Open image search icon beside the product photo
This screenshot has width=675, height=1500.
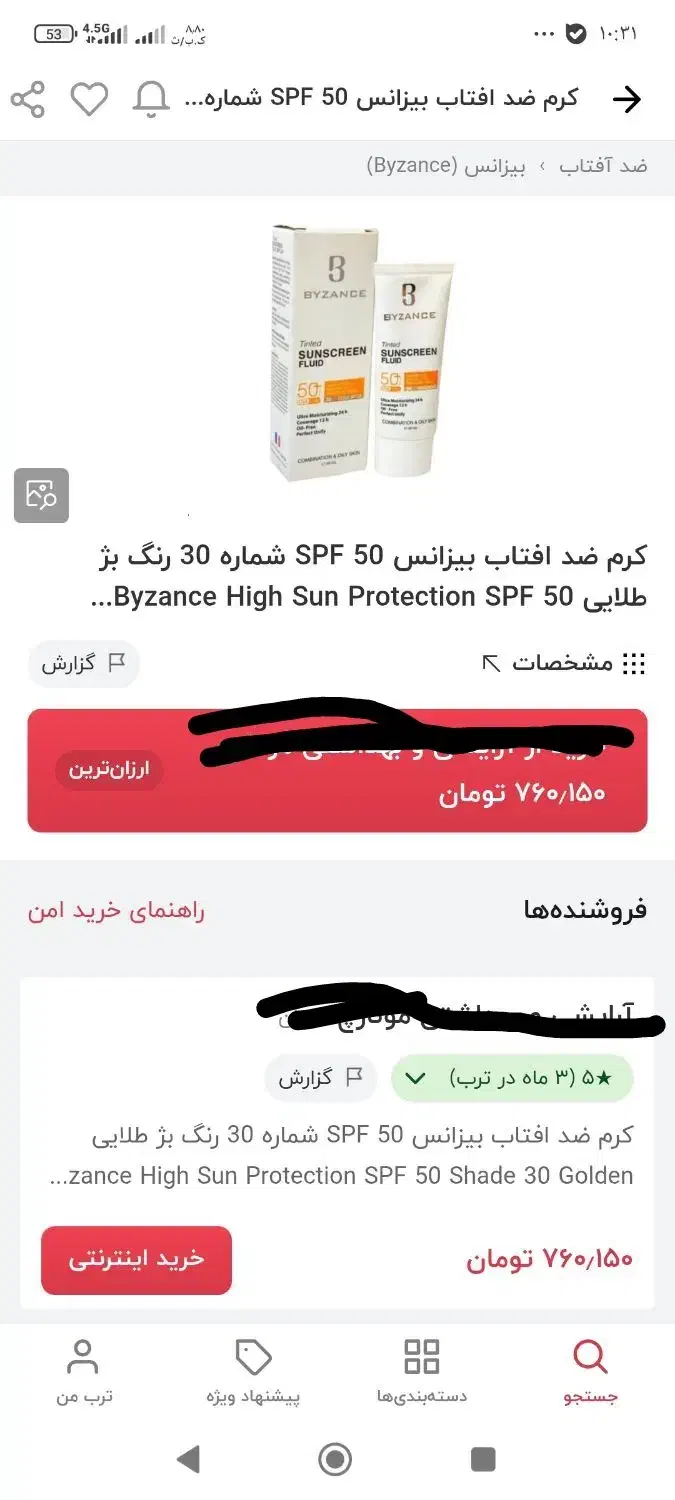tap(41, 495)
